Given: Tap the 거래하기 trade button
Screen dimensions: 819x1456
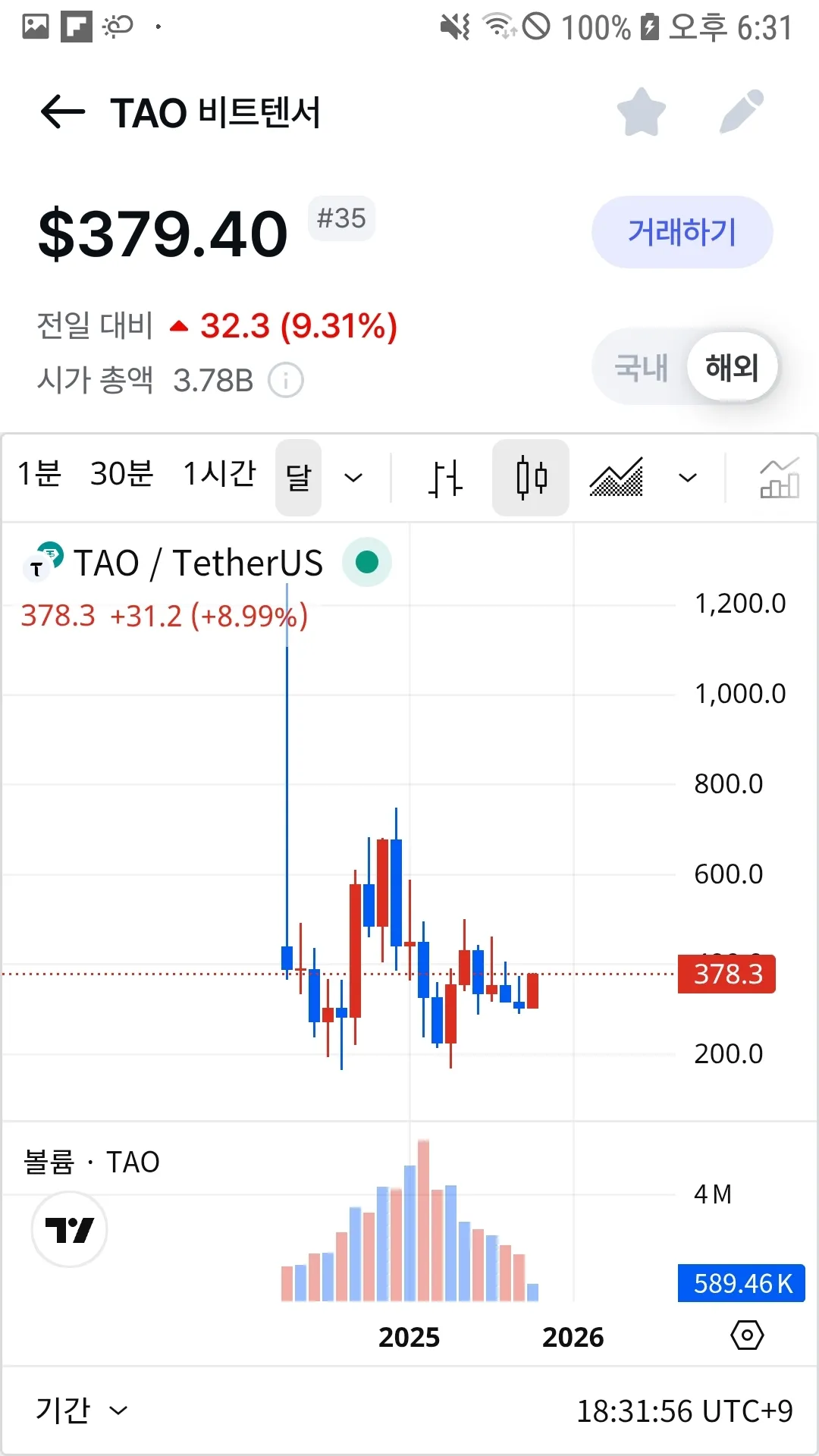Looking at the screenshot, I should [682, 232].
